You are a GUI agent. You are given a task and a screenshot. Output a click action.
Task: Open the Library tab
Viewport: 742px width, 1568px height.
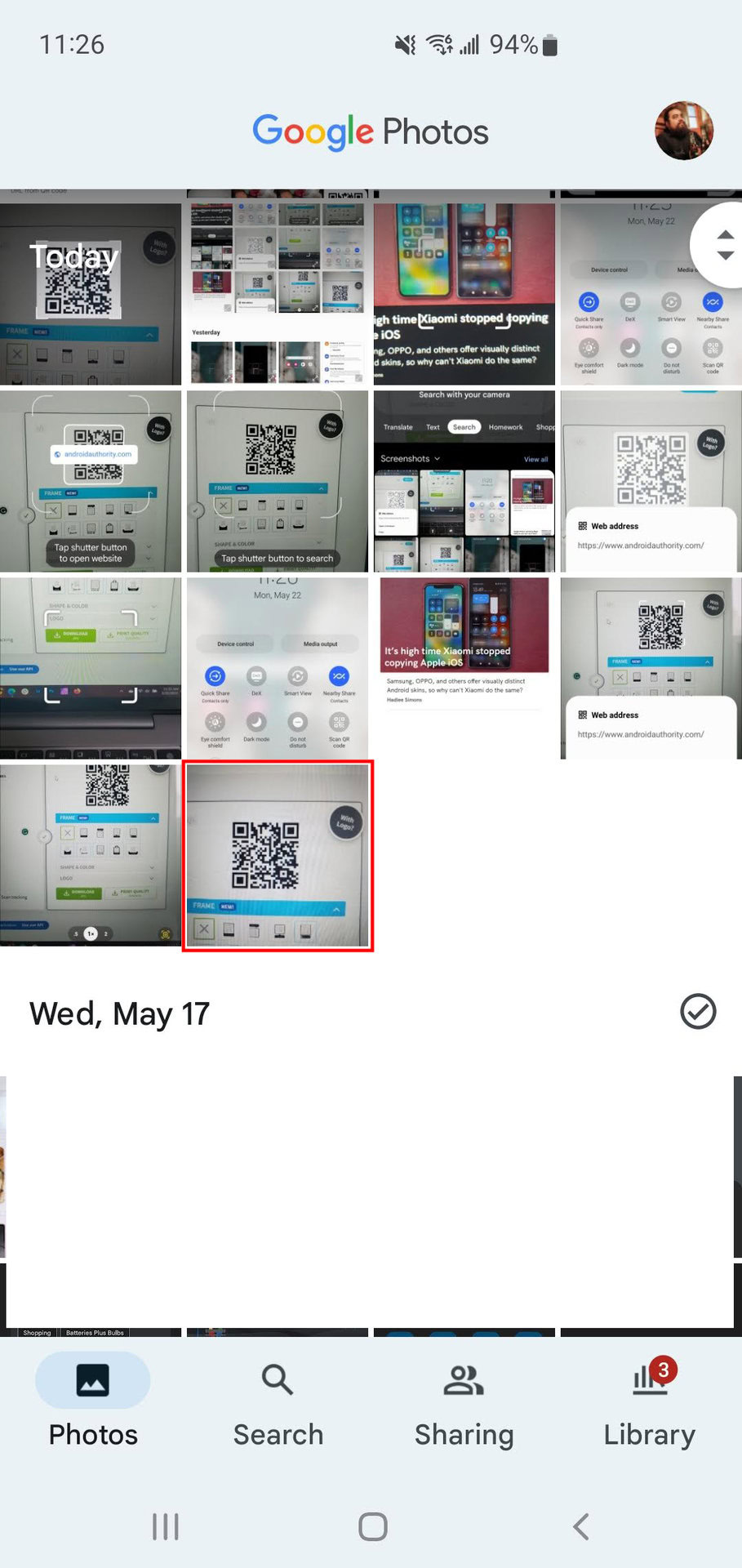649,1406
